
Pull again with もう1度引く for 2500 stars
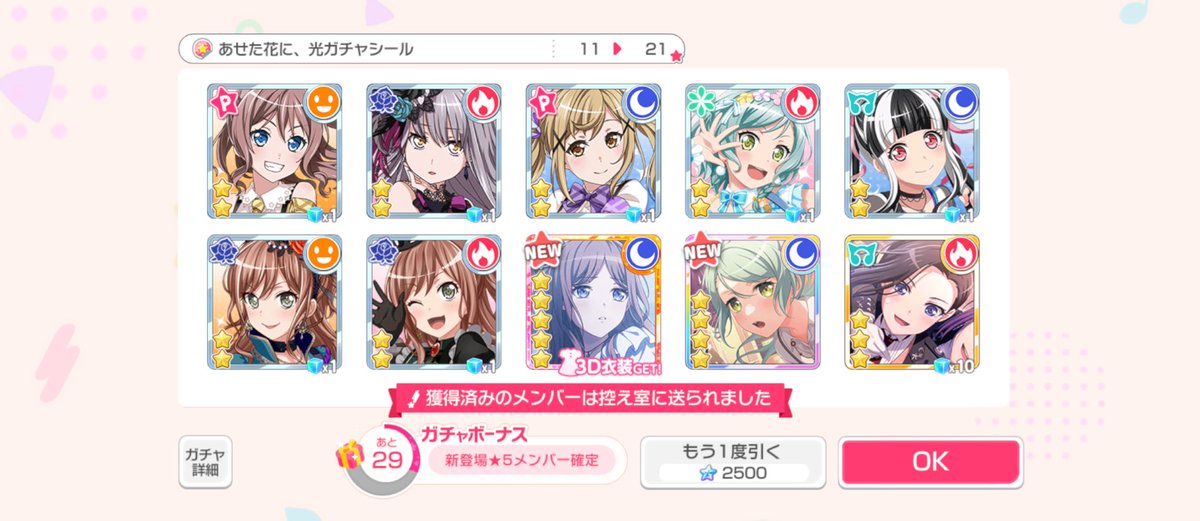[733, 462]
